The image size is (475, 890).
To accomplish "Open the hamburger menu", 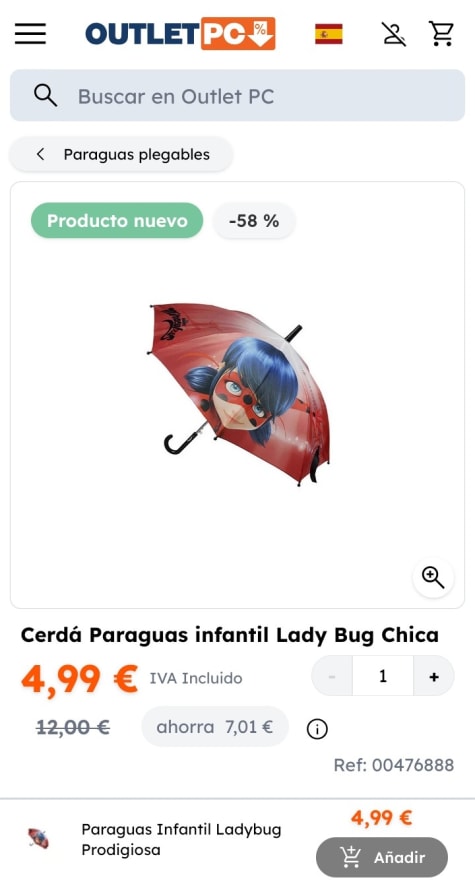I will coord(31,34).
